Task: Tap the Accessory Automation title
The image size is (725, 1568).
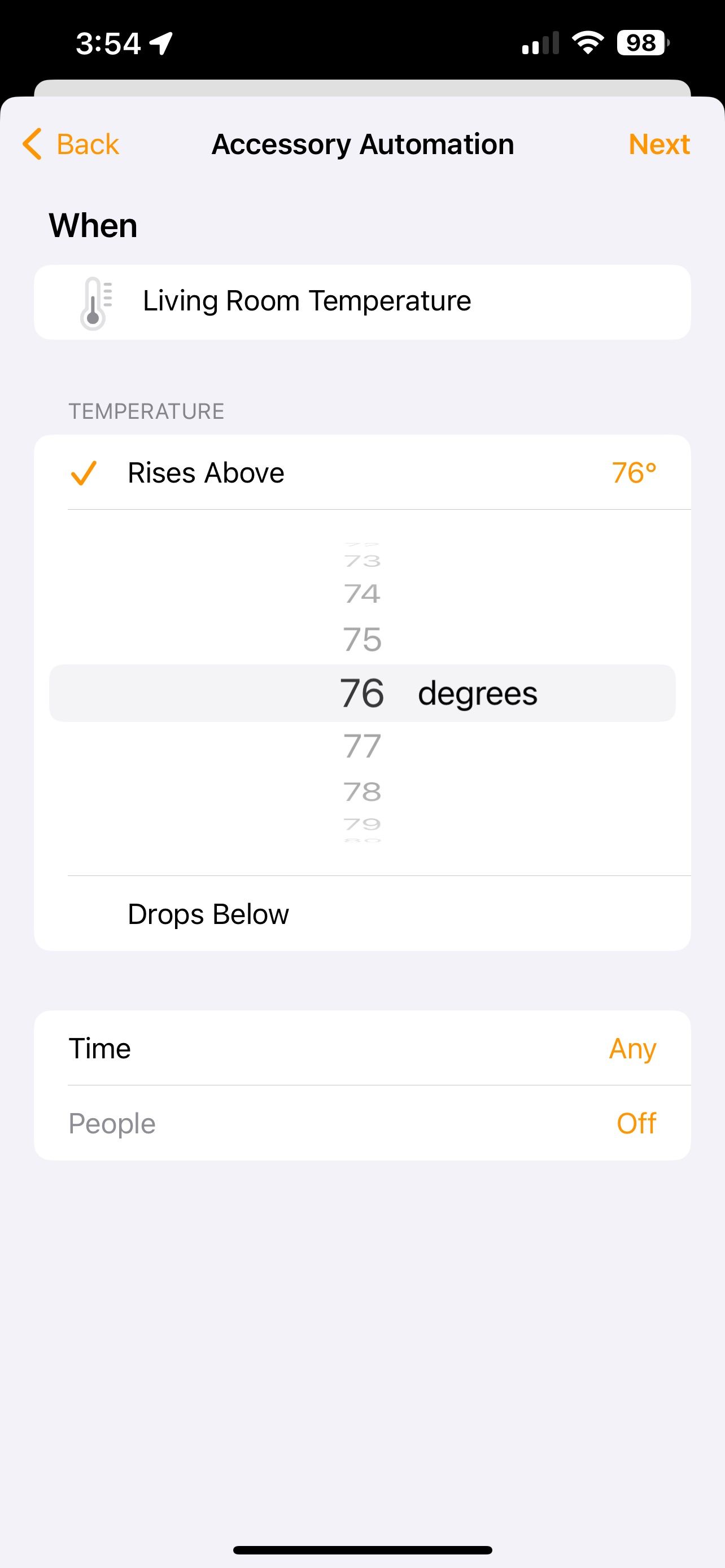Action: click(362, 144)
